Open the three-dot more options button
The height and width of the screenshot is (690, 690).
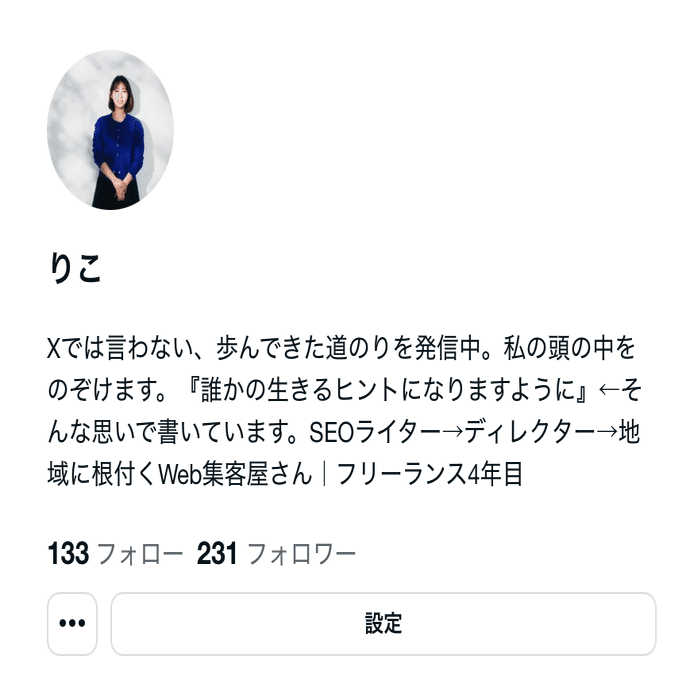click(x=72, y=624)
